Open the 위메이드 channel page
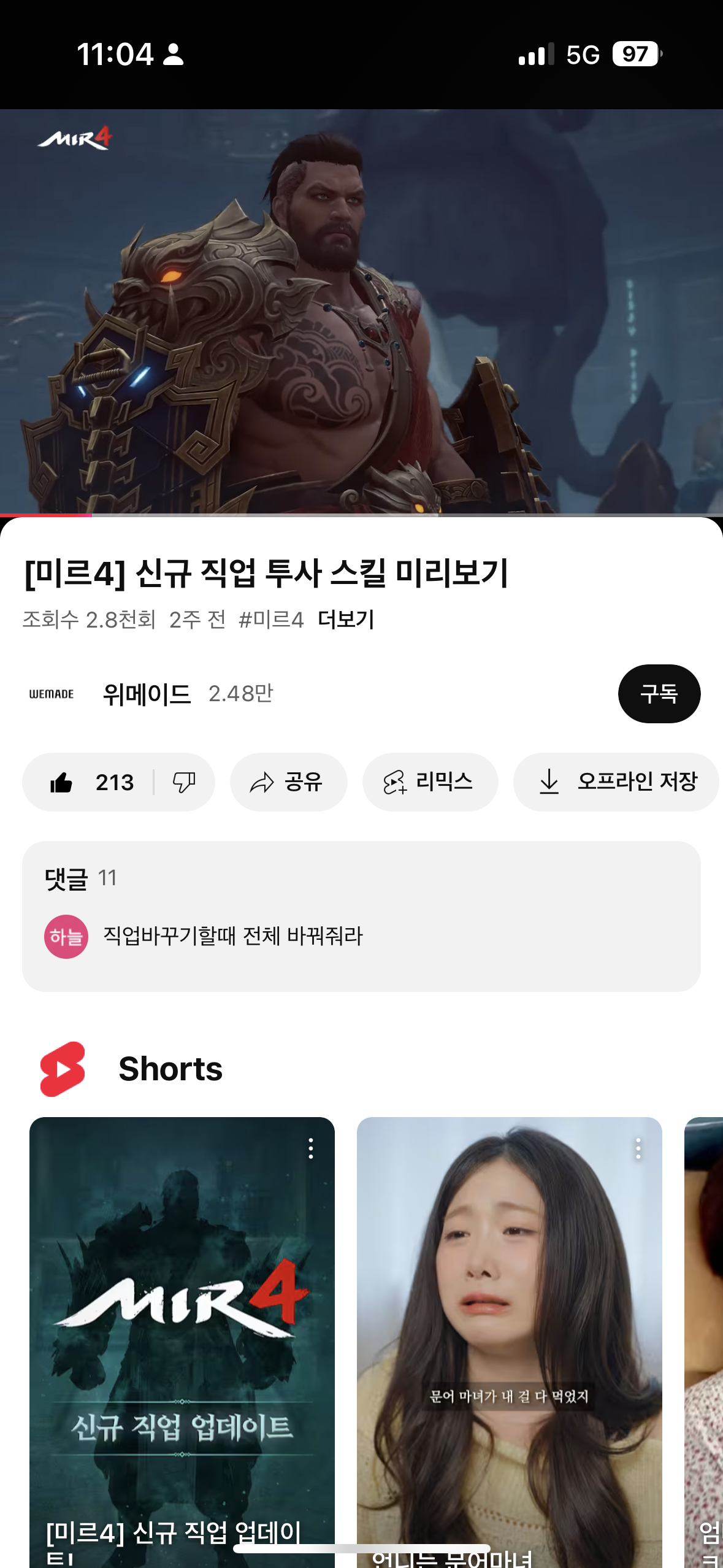 click(x=146, y=694)
